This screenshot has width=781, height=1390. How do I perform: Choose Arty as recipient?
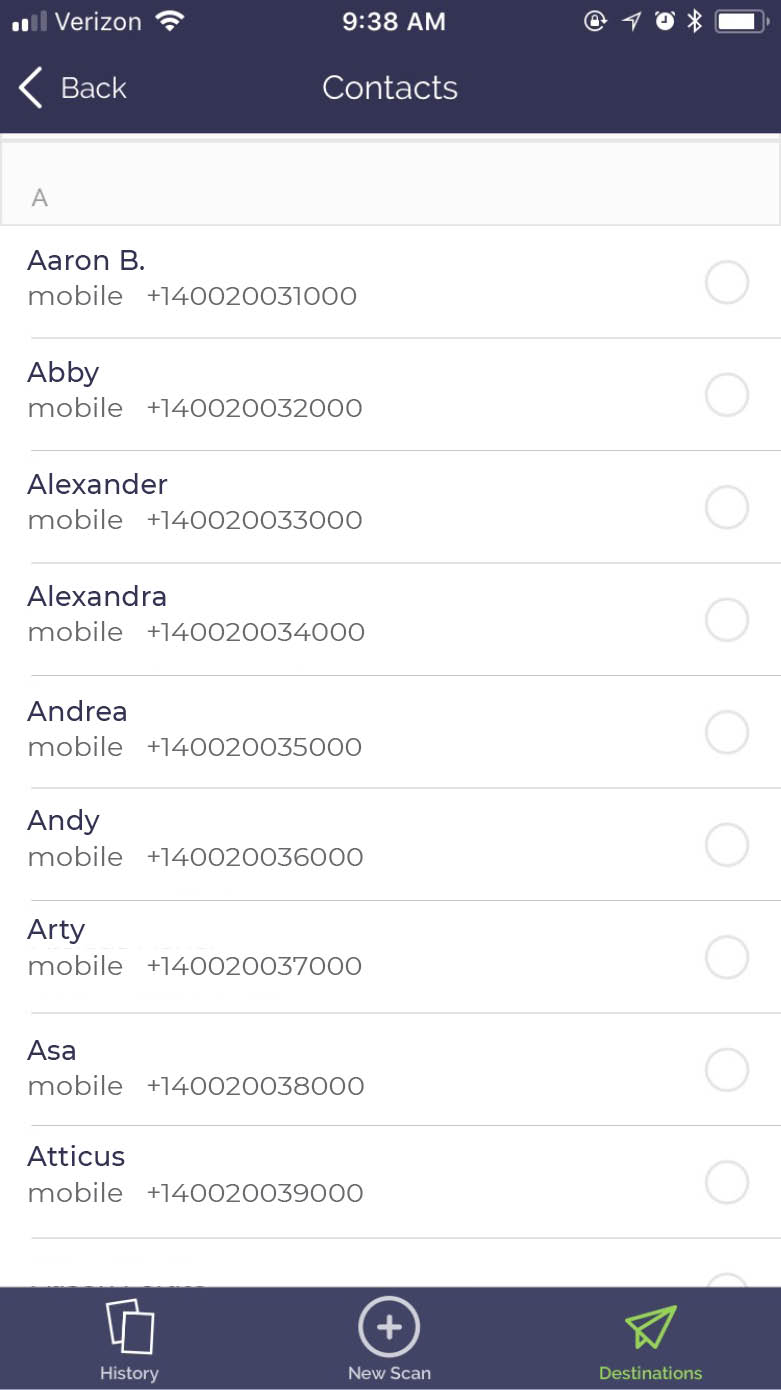tap(726, 957)
